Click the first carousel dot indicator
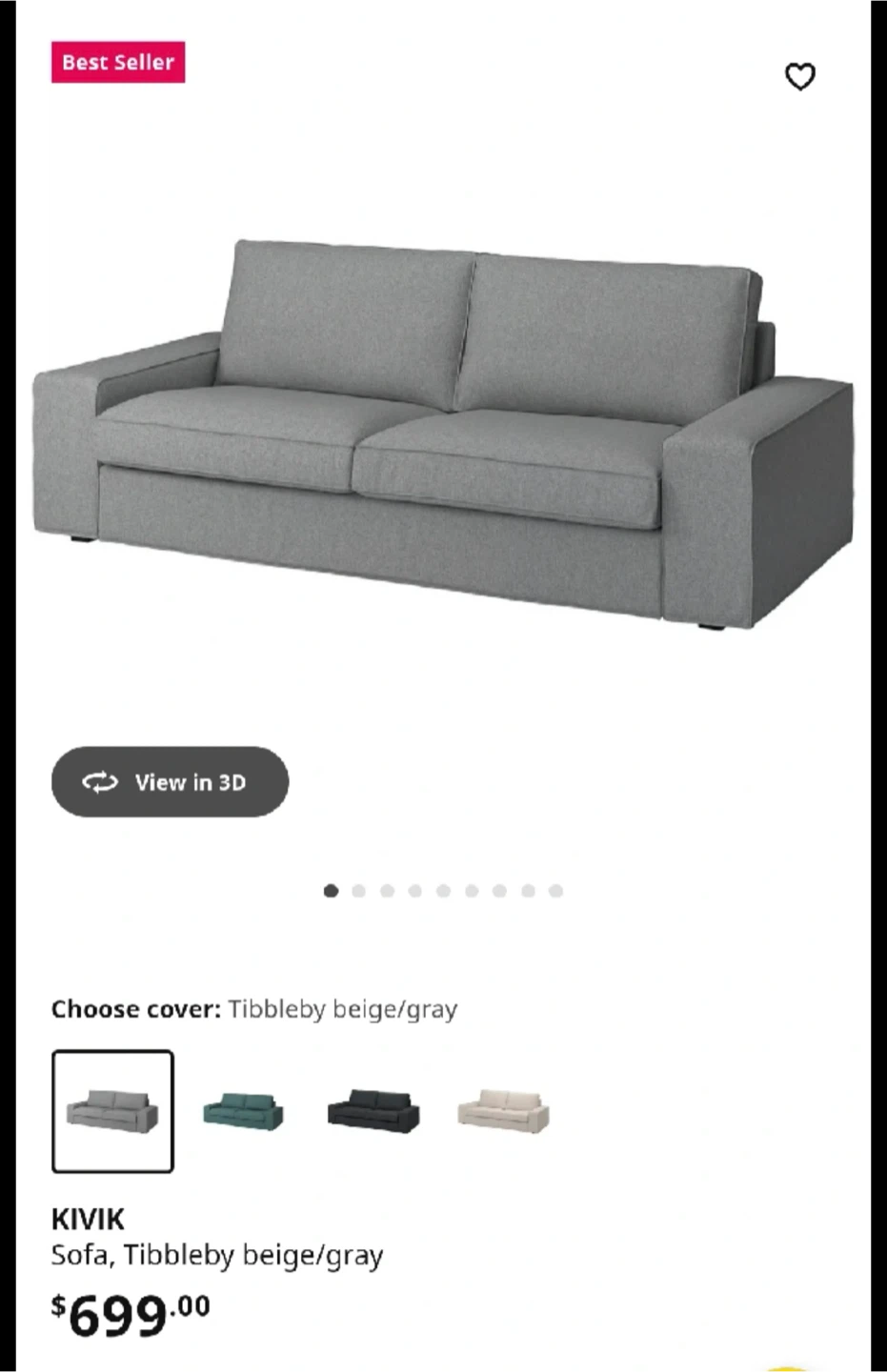Viewport: 887px width, 1372px height. (x=331, y=891)
